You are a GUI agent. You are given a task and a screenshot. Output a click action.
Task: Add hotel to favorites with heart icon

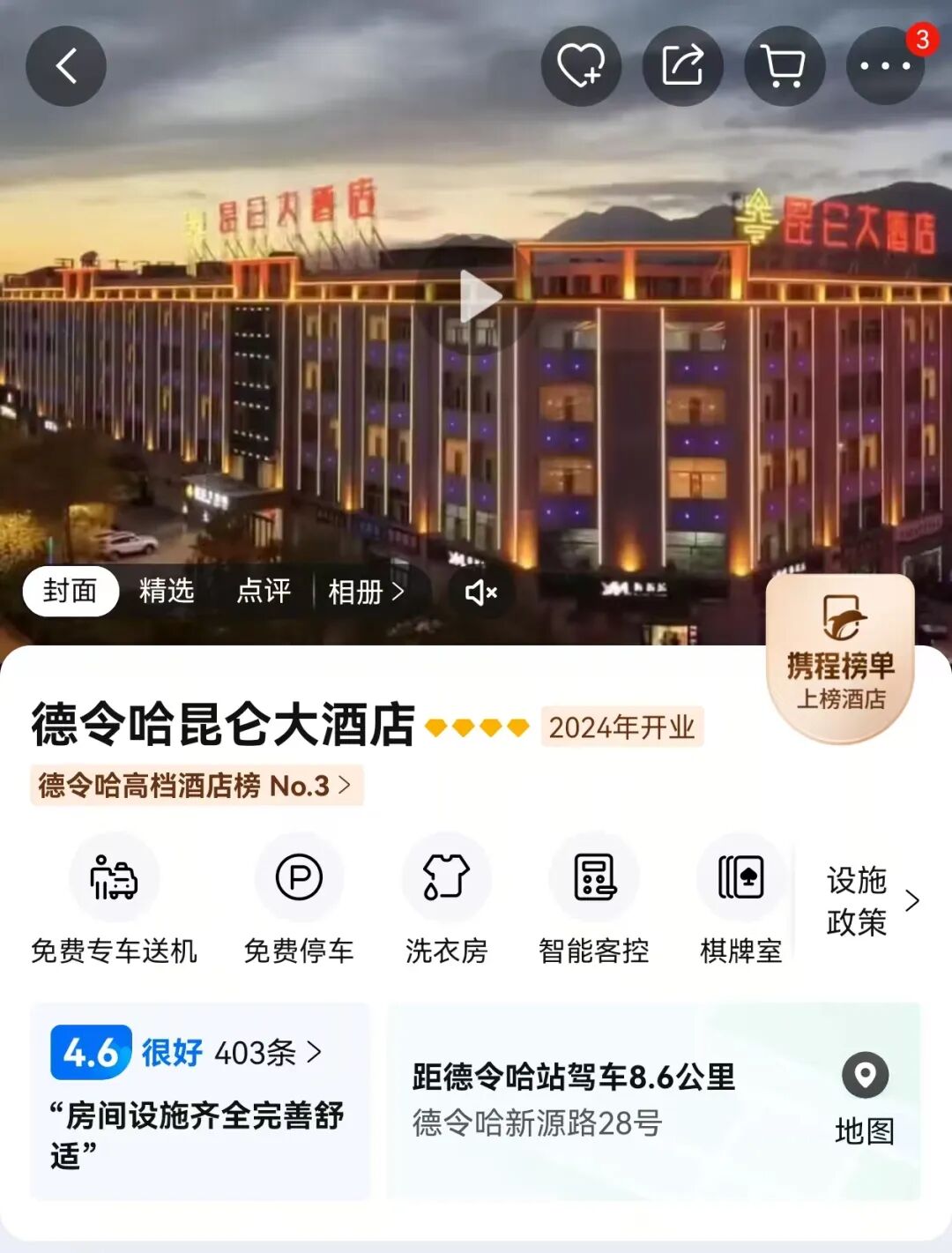pyautogui.click(x=581, y=66)
